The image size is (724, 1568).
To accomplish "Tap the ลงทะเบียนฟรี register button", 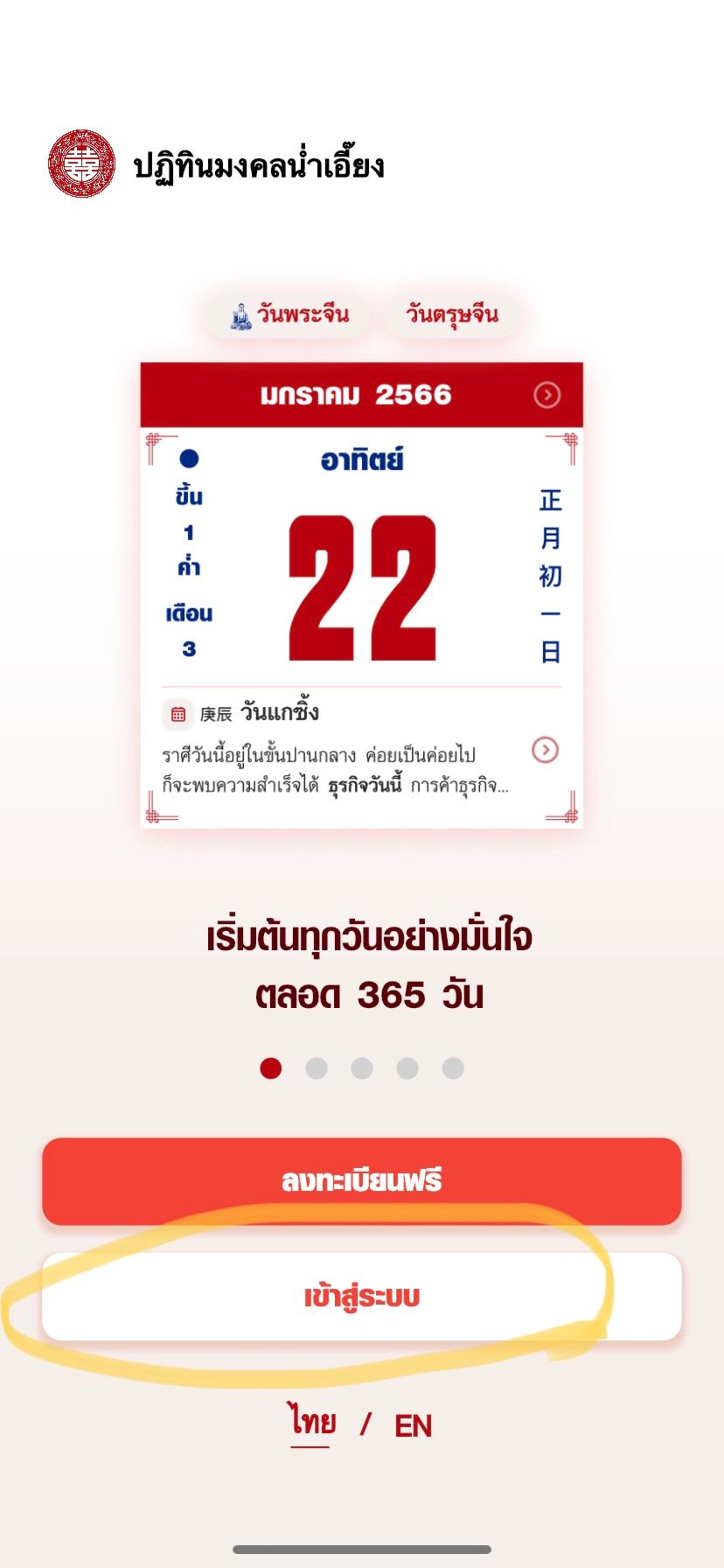I will click(x=361, y=1180).
